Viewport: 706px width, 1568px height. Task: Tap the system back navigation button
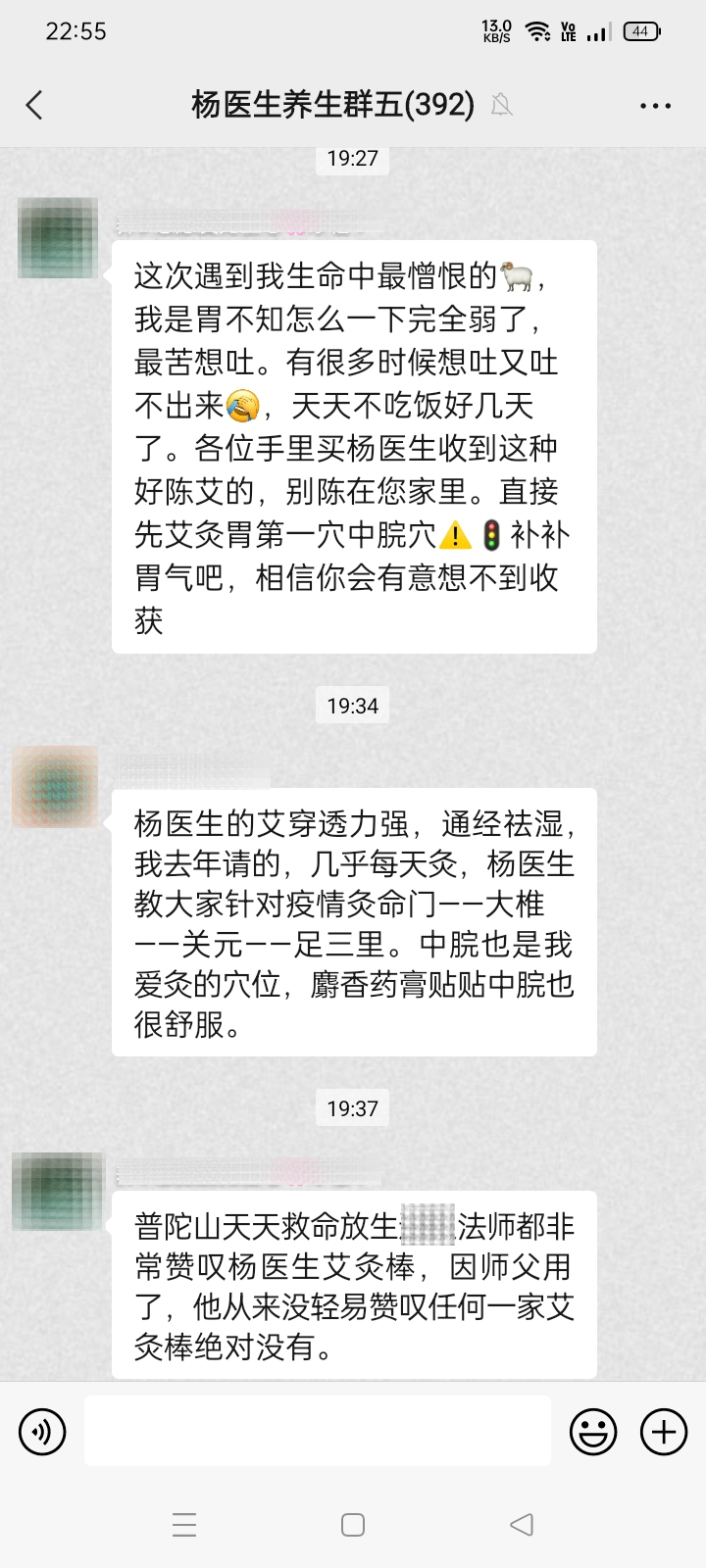[522, 1525]
